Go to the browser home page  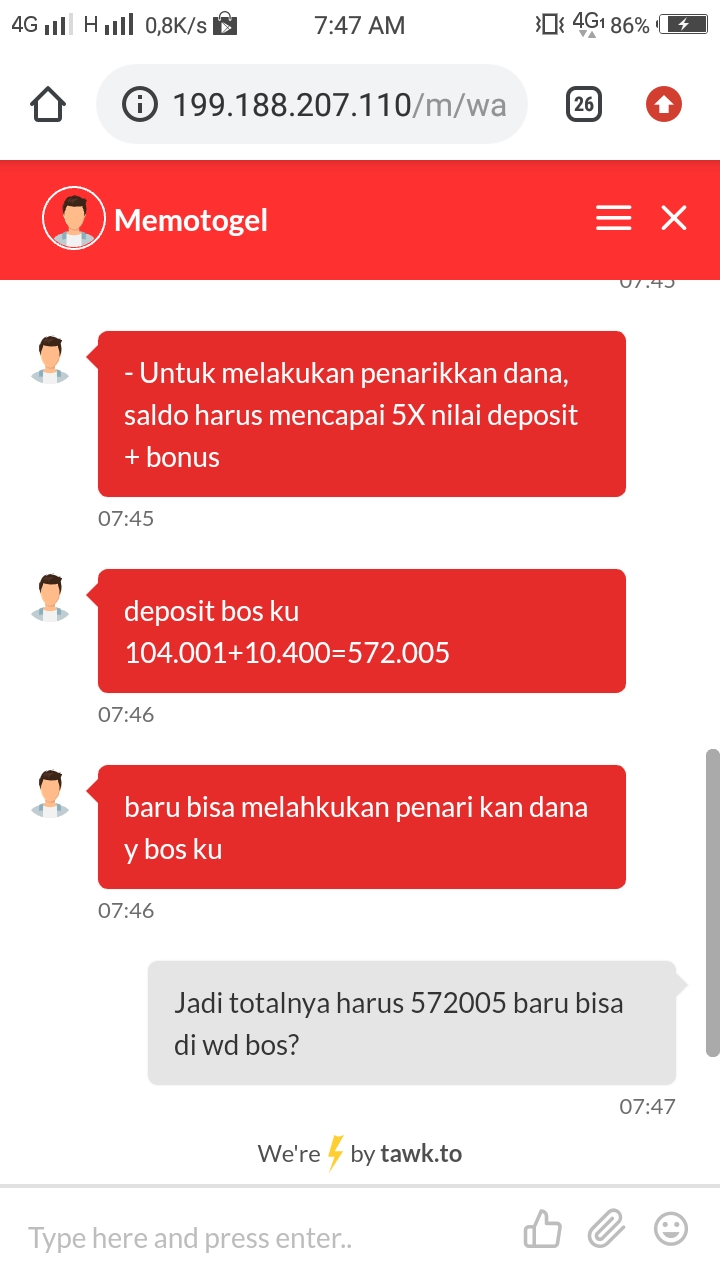48,104
